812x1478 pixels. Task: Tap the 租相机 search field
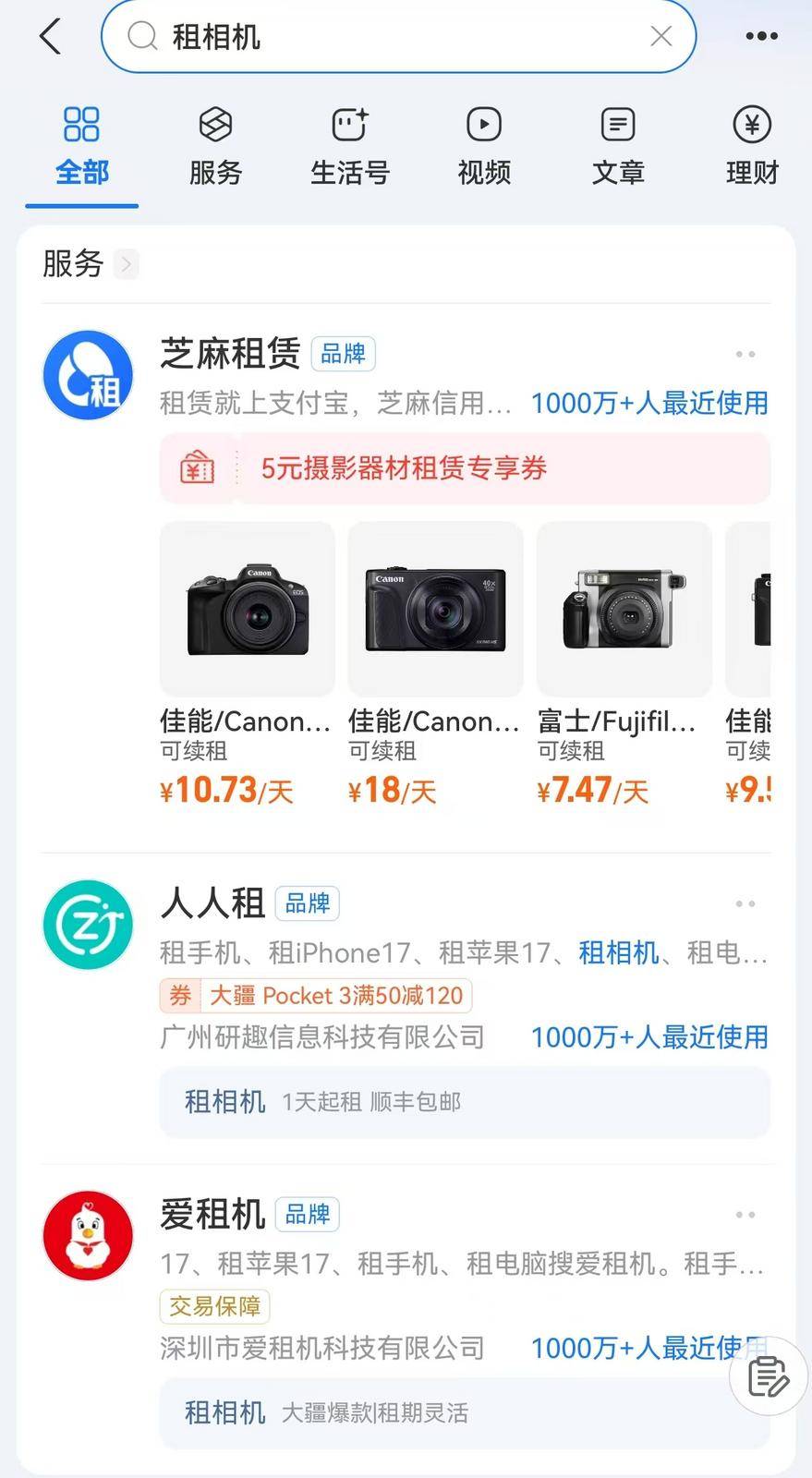click(x=388, y=37)
